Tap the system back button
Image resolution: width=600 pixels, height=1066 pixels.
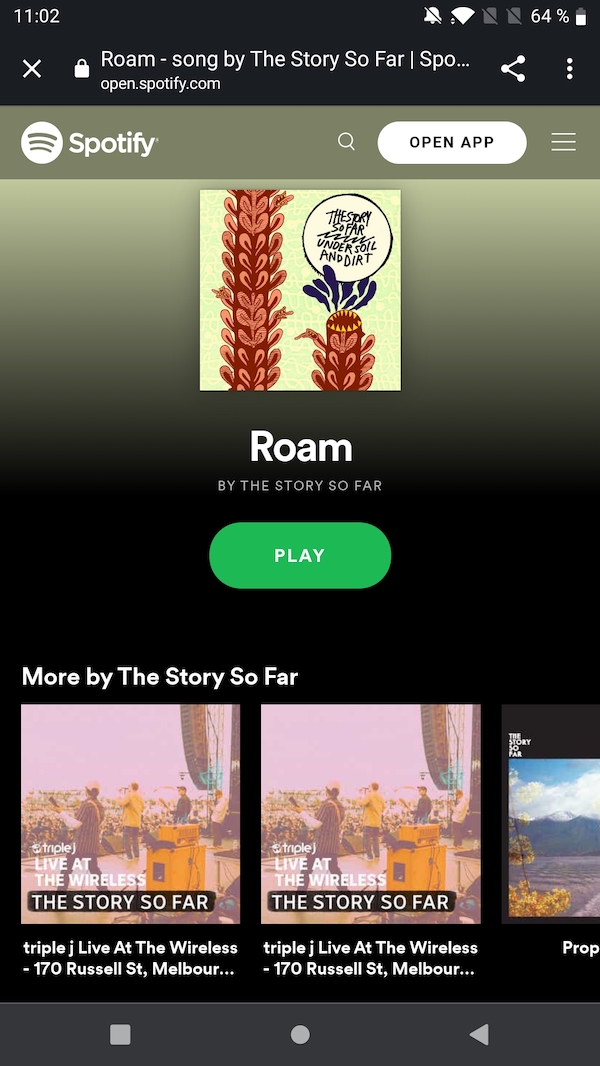click(x=479, y=1034)
